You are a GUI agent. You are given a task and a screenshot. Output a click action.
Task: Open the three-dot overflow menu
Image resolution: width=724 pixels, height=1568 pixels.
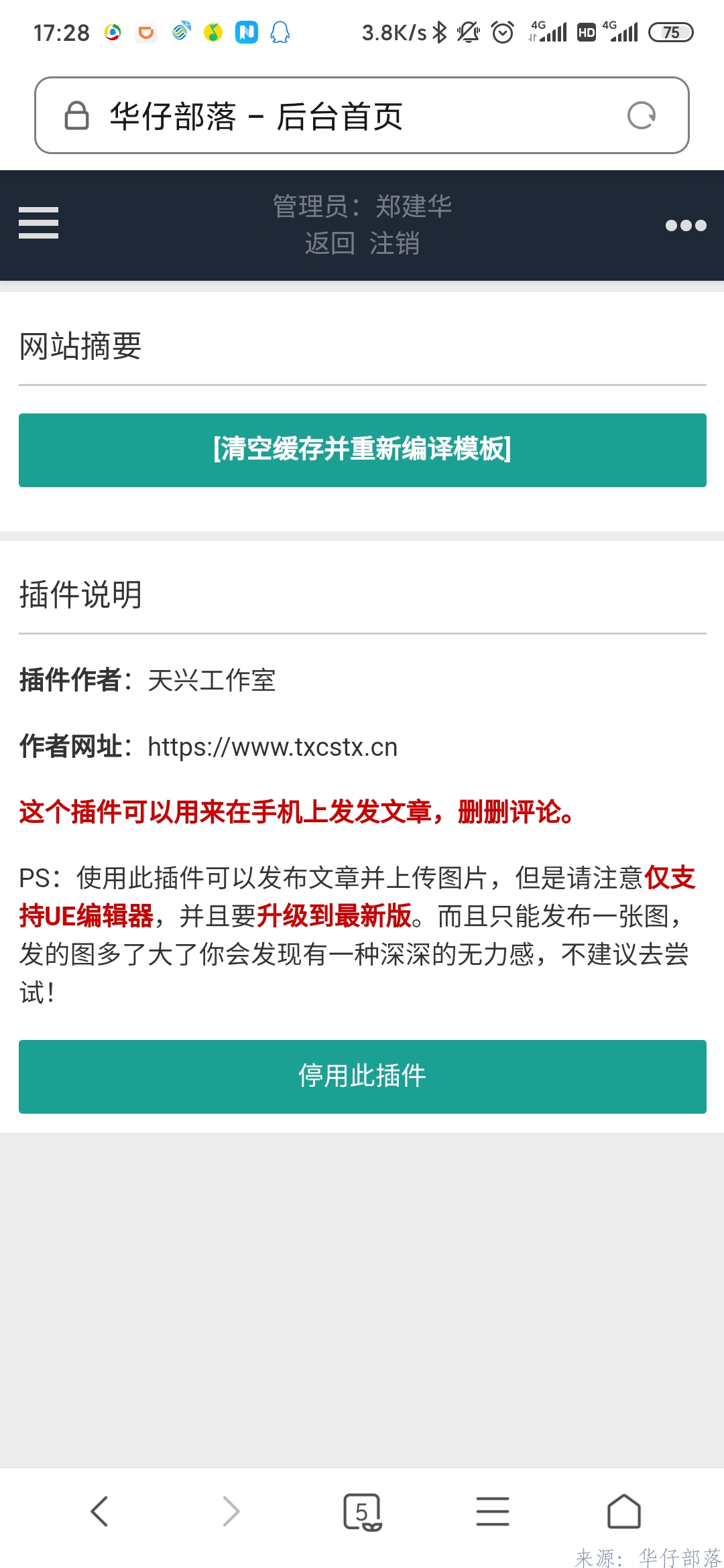[x=685, y=225]
